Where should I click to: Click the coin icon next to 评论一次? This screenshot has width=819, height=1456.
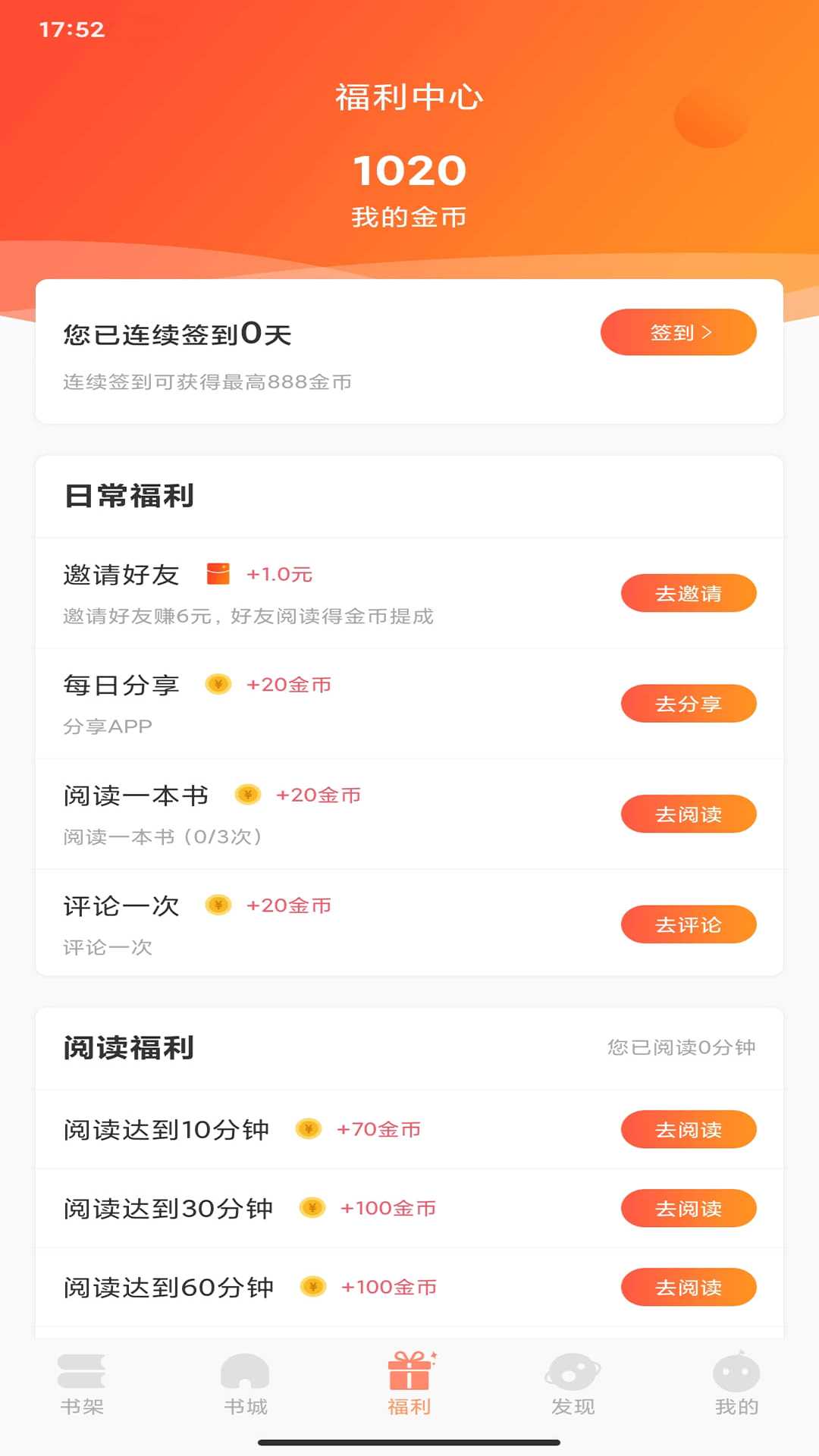218,905
